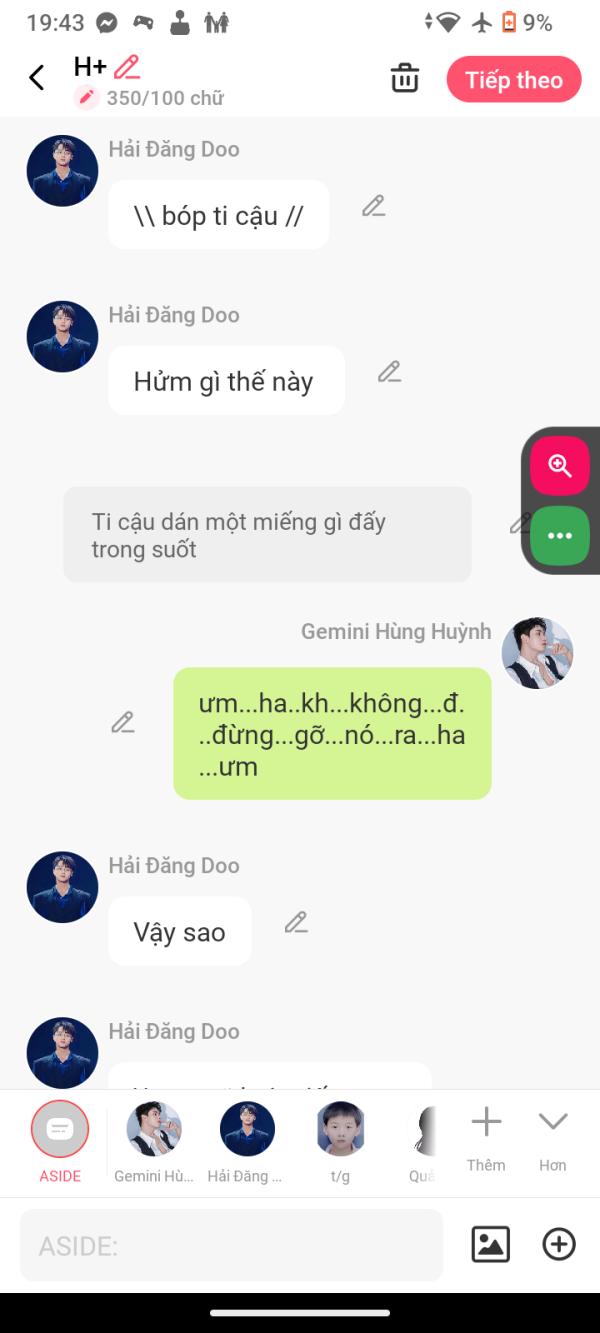Select the t/g character

click(340, 1131)
